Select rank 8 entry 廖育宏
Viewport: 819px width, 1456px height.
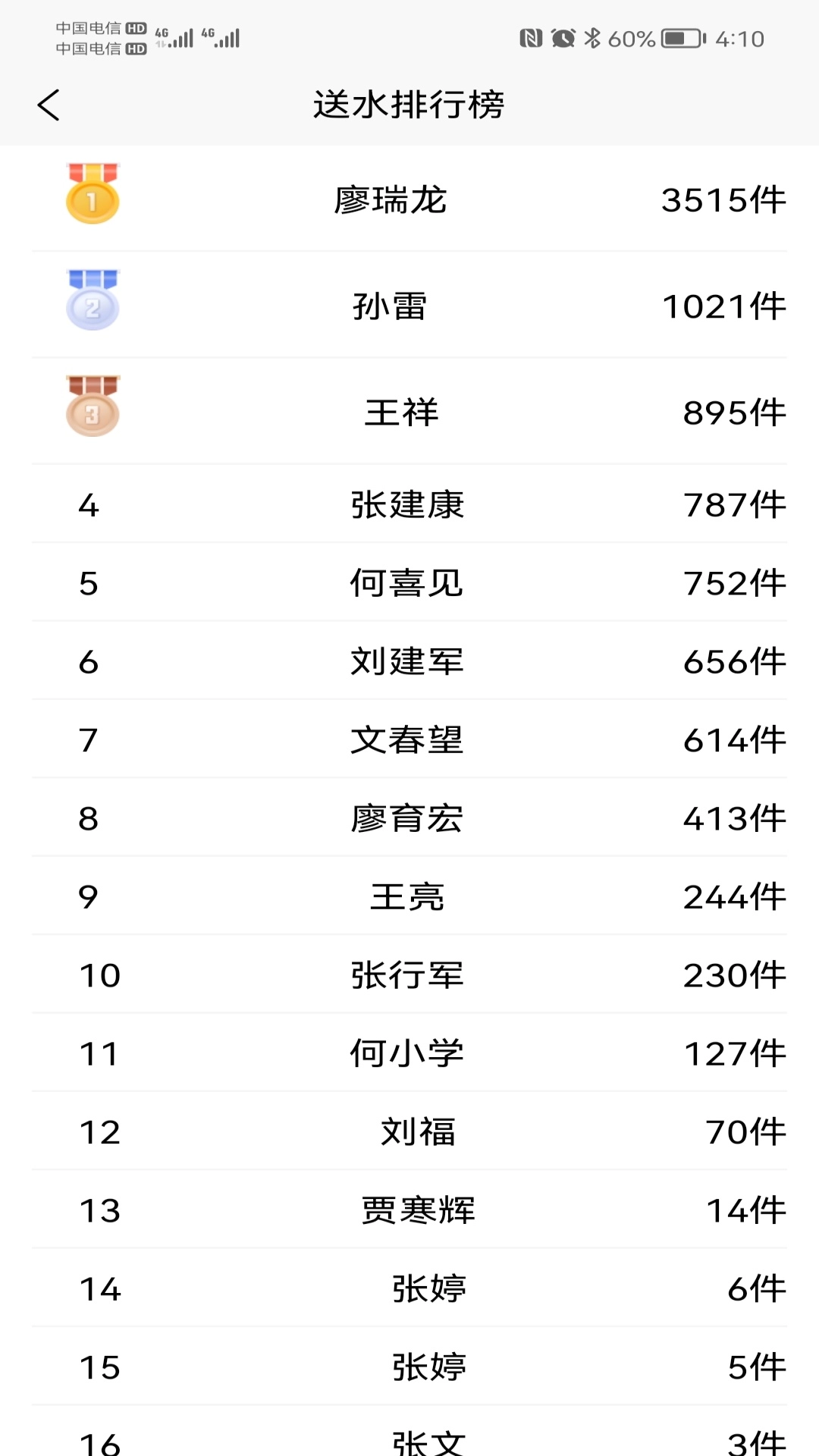[409, 817]
